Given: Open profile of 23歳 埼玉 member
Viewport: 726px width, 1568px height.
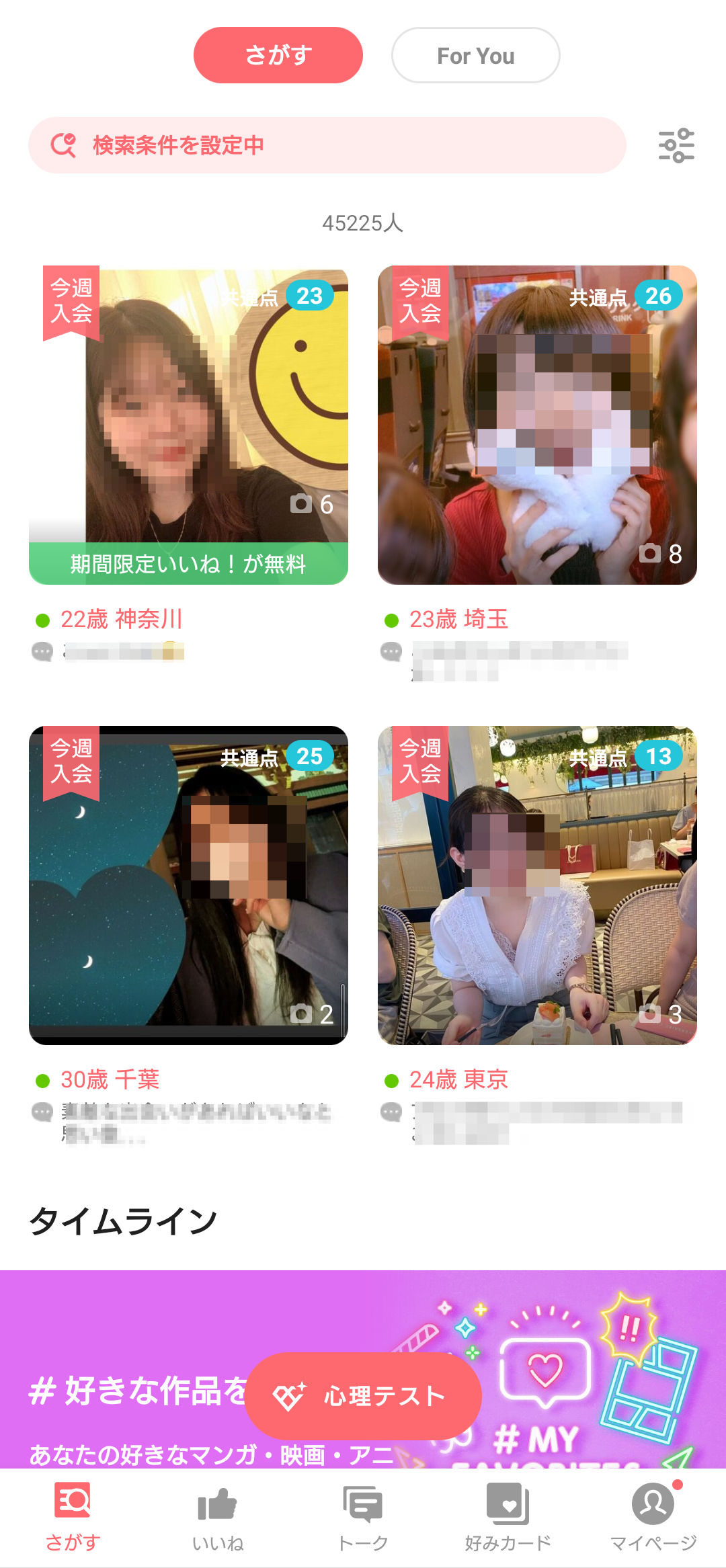Looking at the screenshot, I should (x=536, y=425).
